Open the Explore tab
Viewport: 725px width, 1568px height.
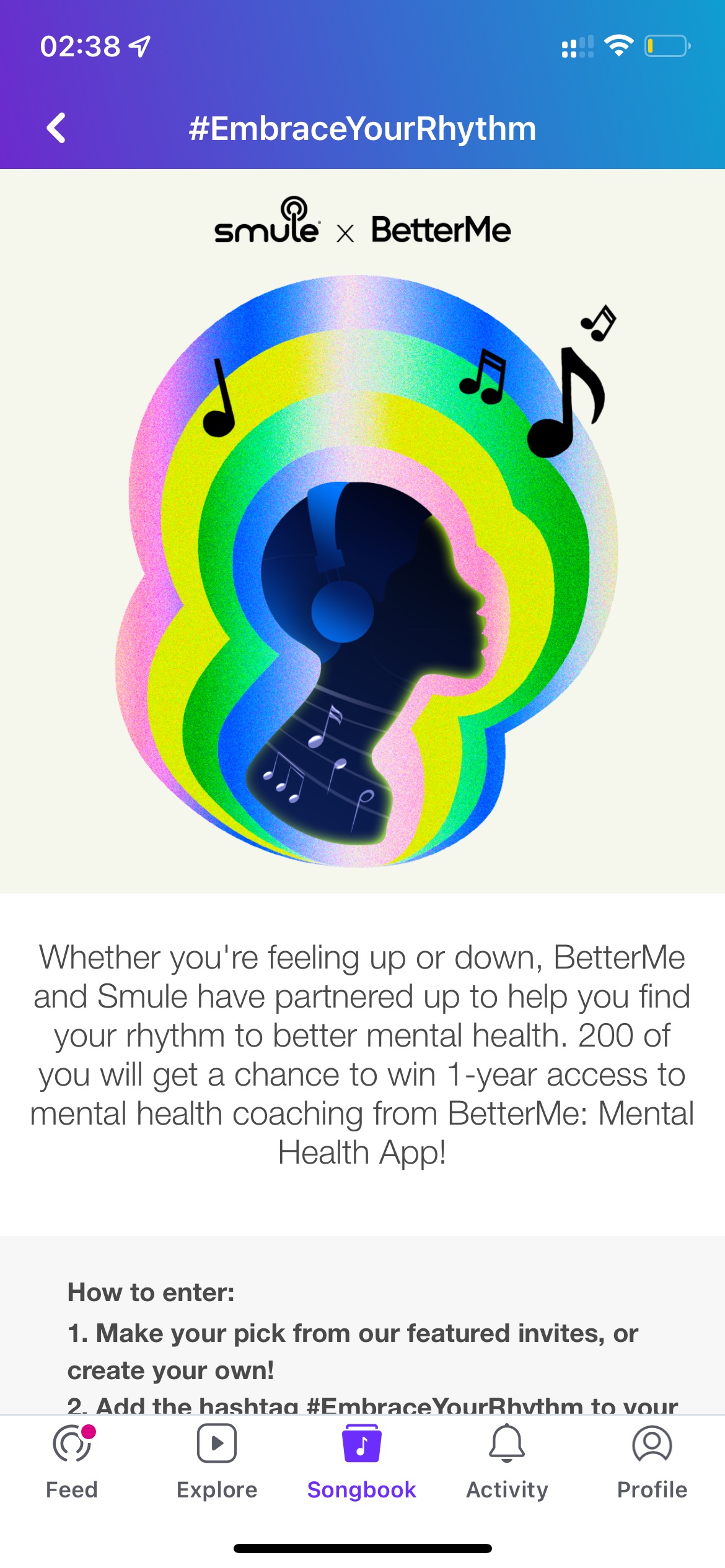coord(217,1462)
